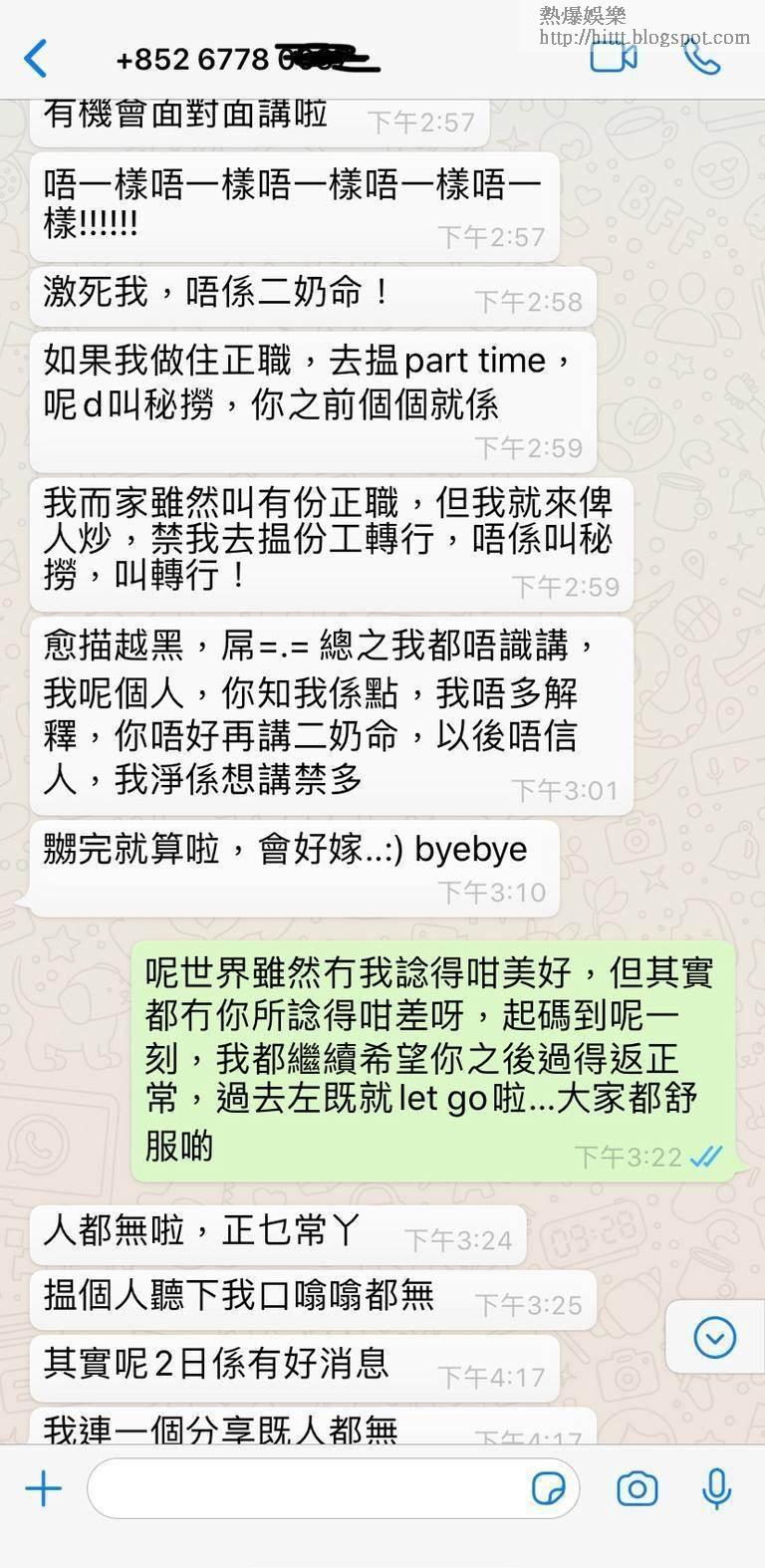Jump to latest message with down arrow
The width and height of the screenshot is (765, 1568).
point(714,1338)
